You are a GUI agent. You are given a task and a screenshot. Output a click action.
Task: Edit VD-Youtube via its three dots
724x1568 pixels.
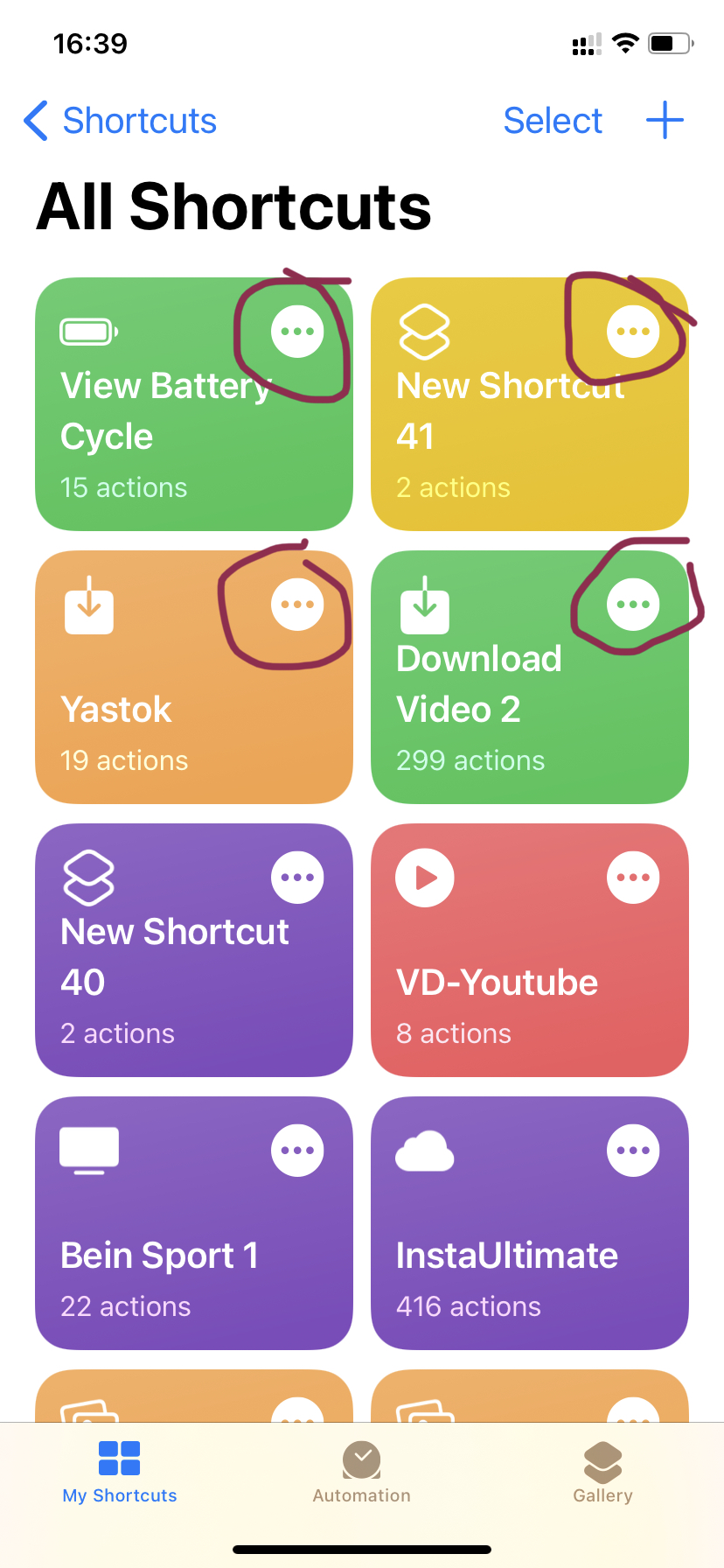point(633,878)
